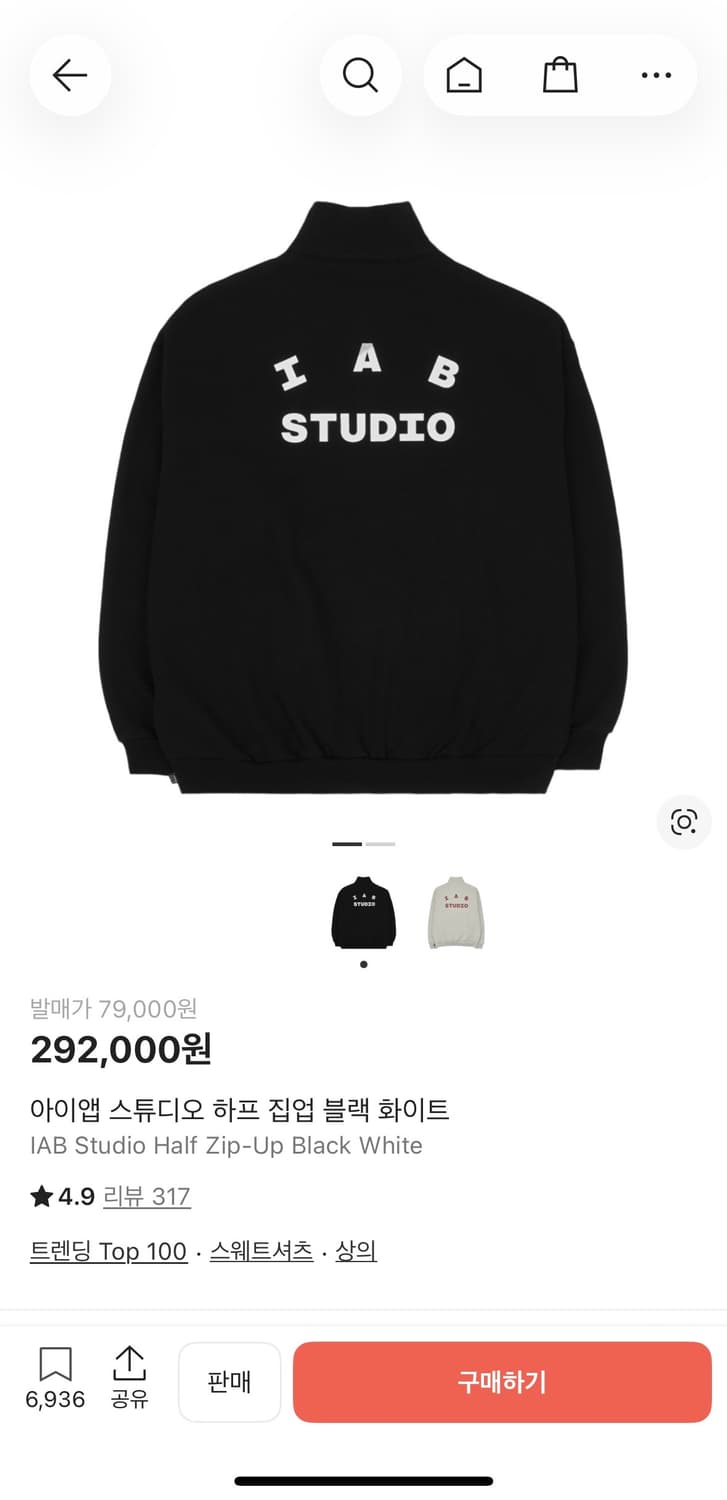Image resolution: width=727 pixels, height=1500 pixels.
Task: Open the shopping bag
Action: click(559, 75)
